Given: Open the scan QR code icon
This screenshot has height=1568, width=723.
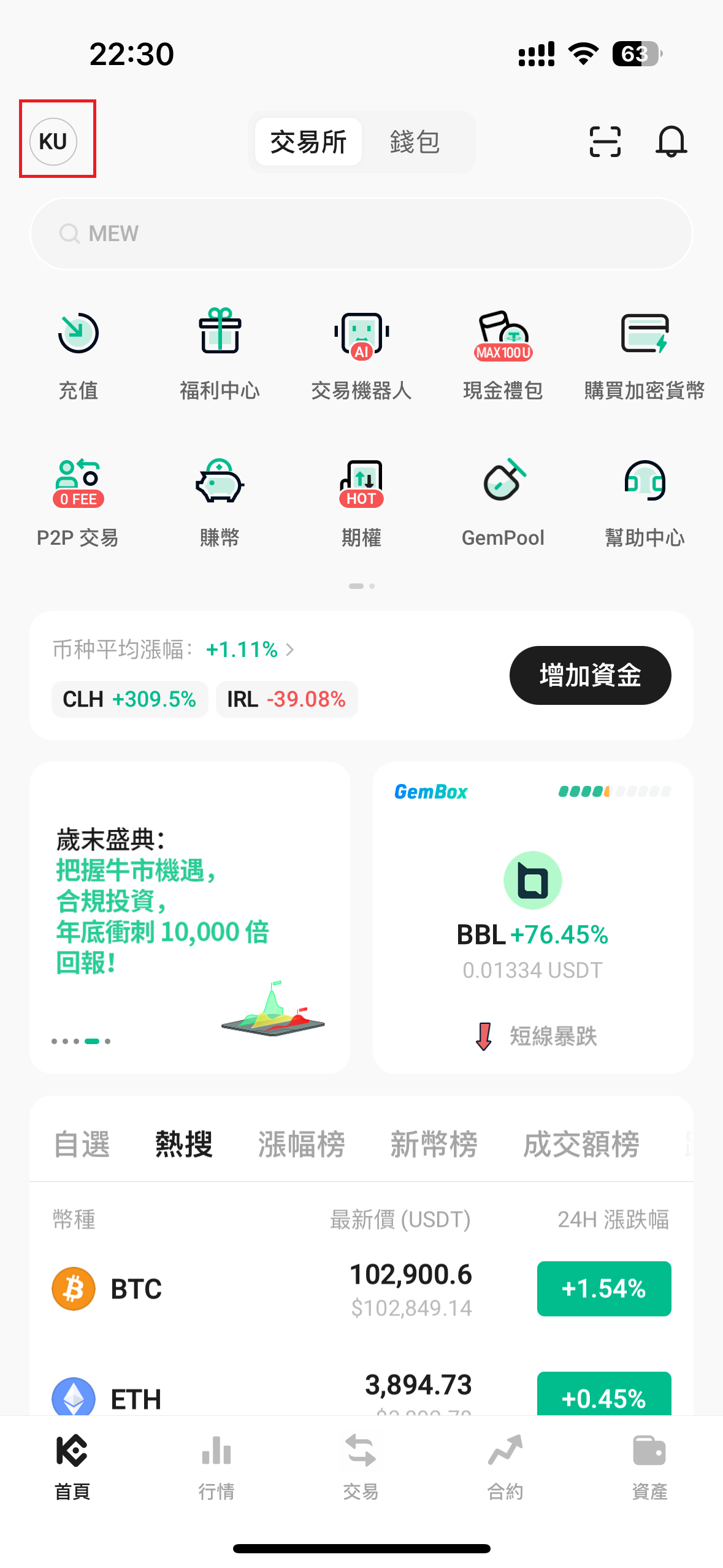Looking at the screenshot, I should (605, 142).
